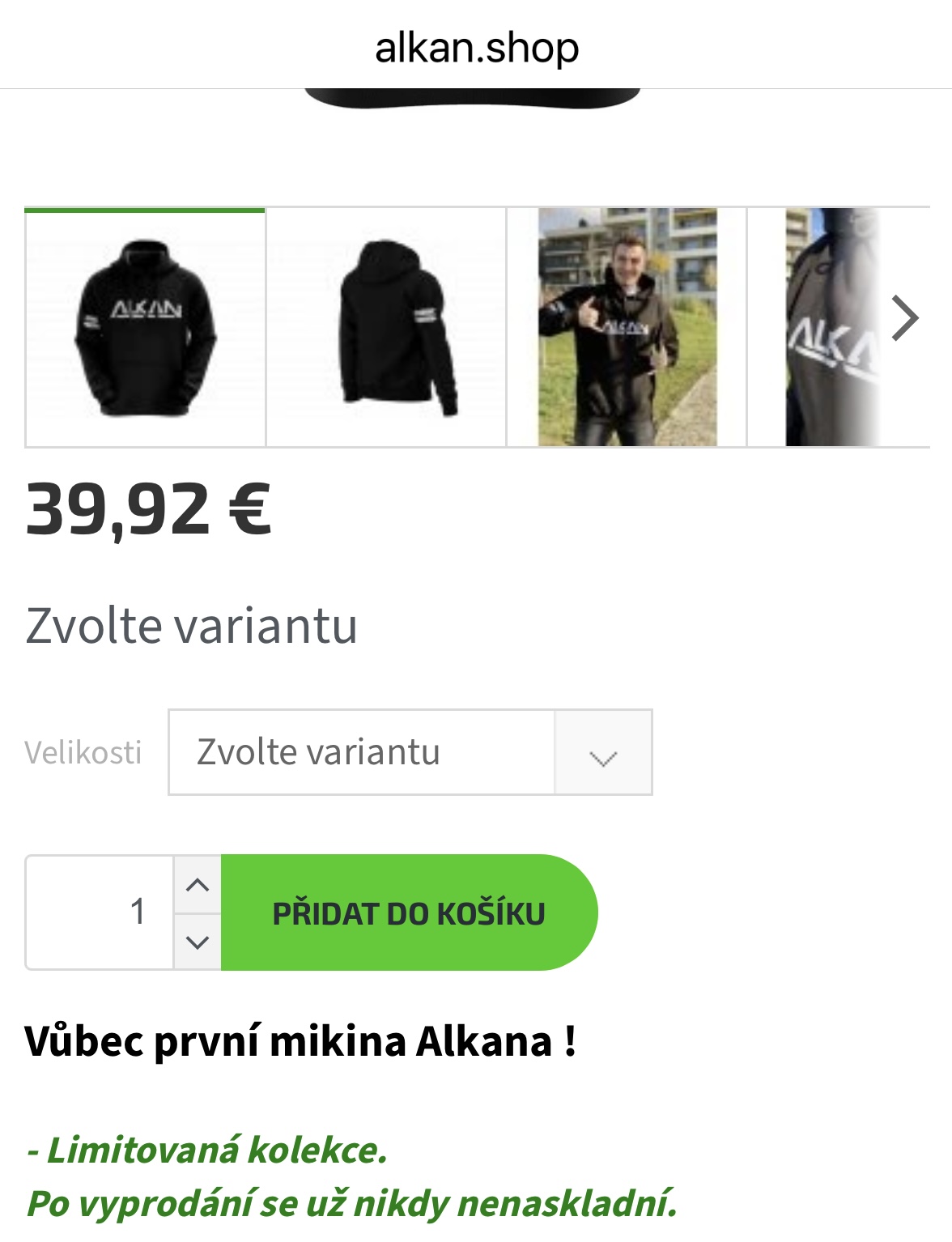Decrease quantity with the down arrow

tap(198, 942)
